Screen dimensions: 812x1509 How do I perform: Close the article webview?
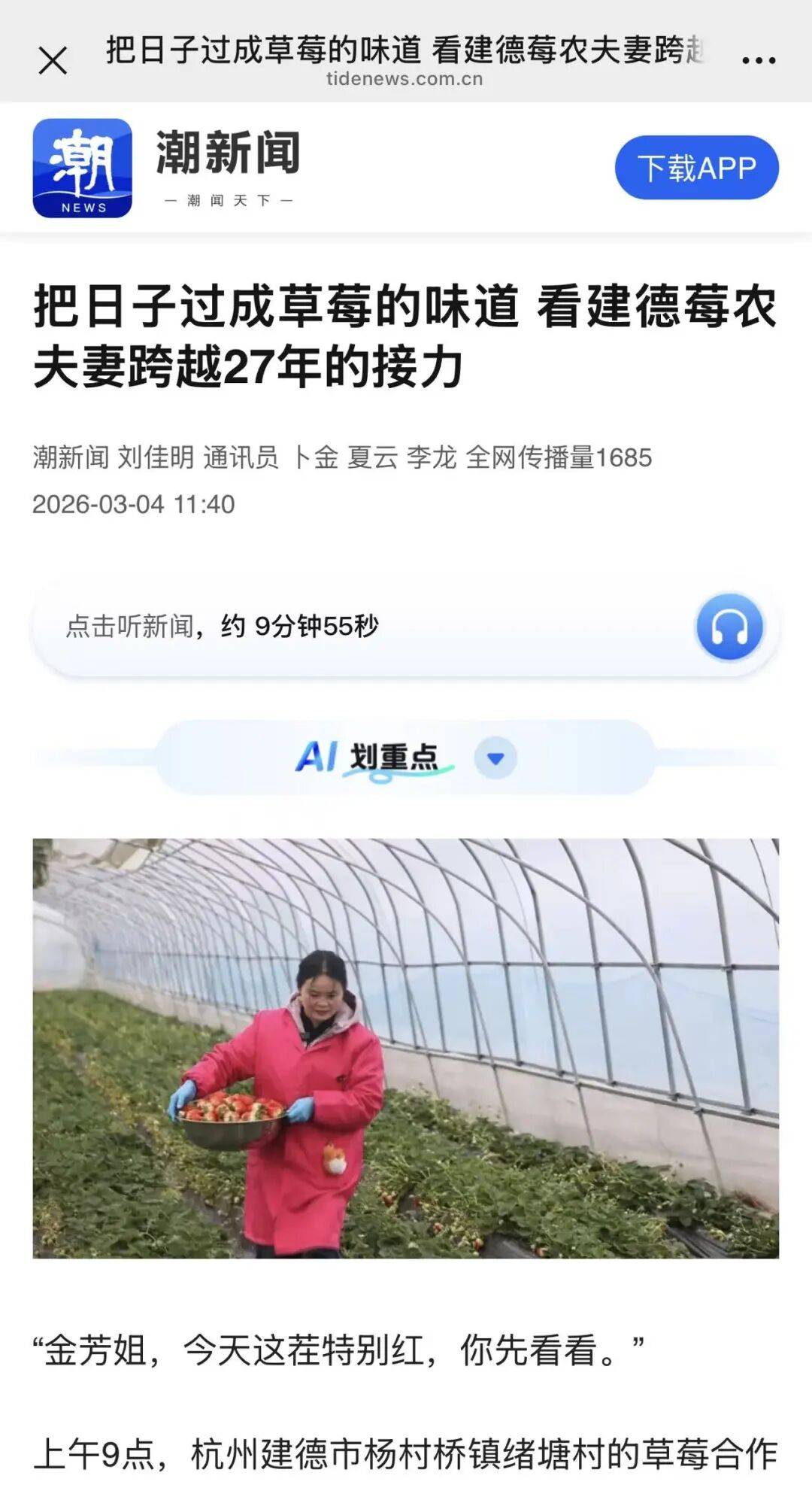point(53,61)
